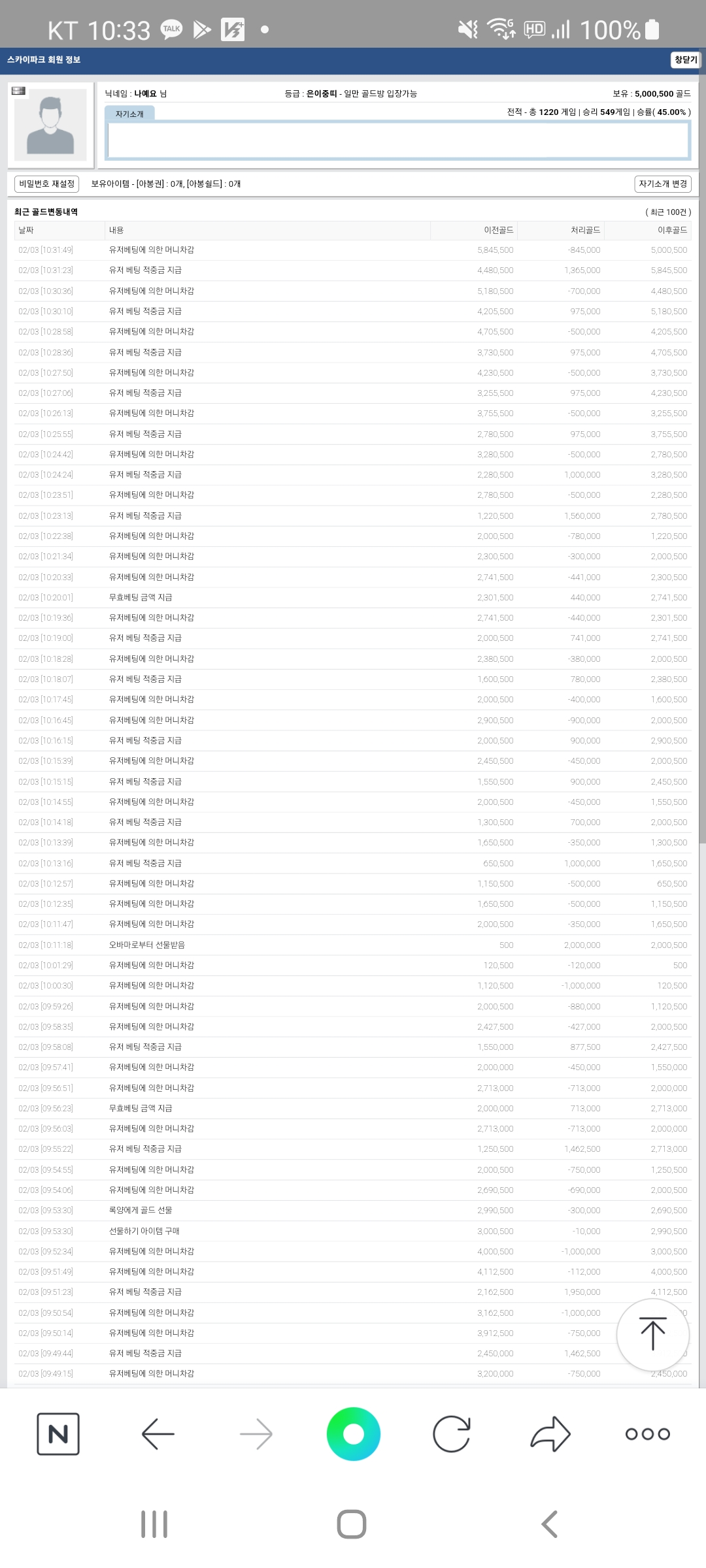The height and width of the screenshot is (1568, 706).
Task: Go back with the browser left arrow
Action: (158, 1434)
